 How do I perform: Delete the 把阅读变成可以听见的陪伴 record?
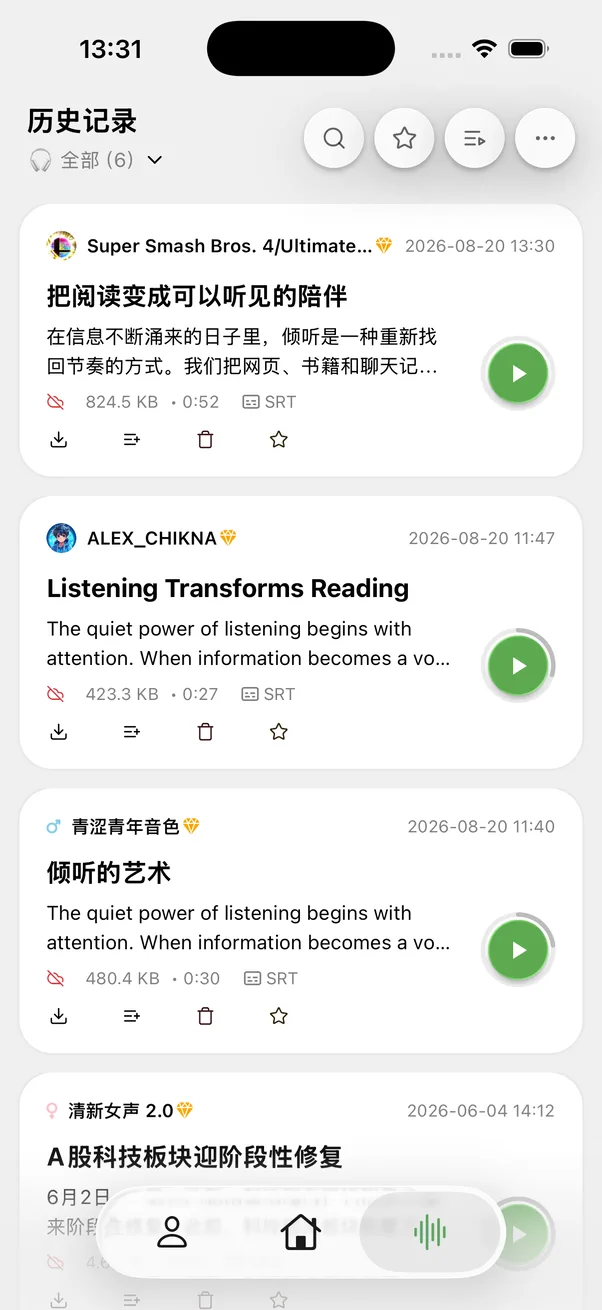tap(205, 439)
